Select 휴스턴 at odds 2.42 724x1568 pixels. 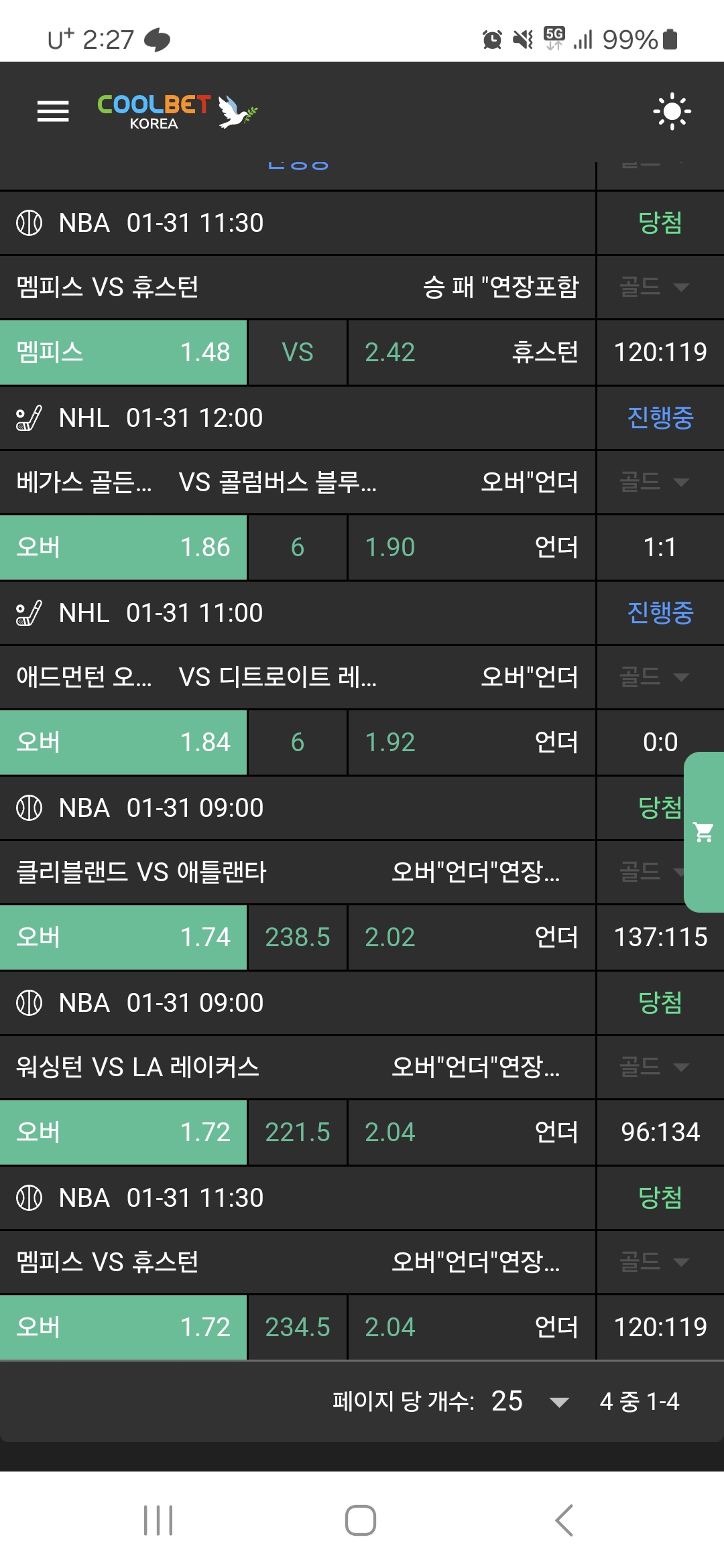[x=471, y=352]
